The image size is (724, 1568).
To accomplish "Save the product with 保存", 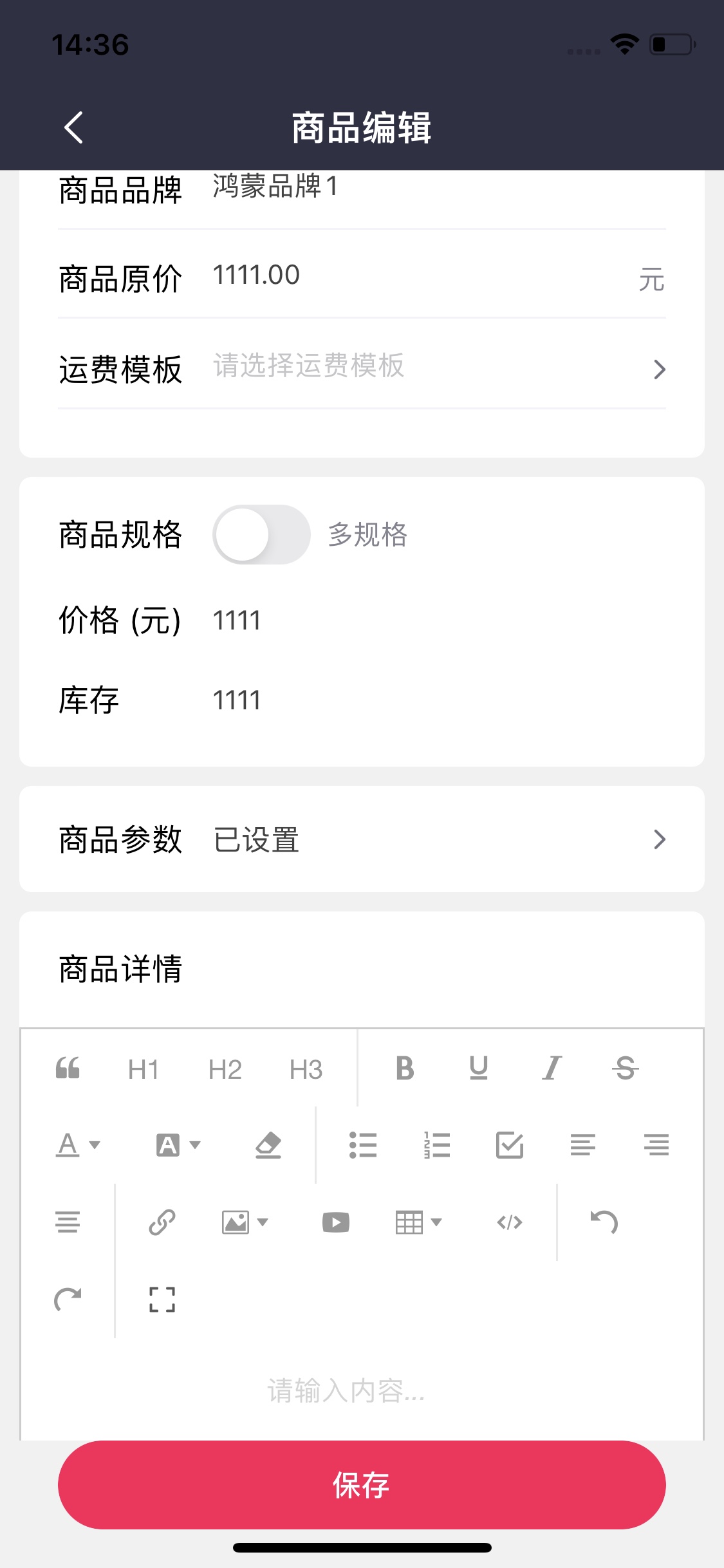I will pos(362,1484).
